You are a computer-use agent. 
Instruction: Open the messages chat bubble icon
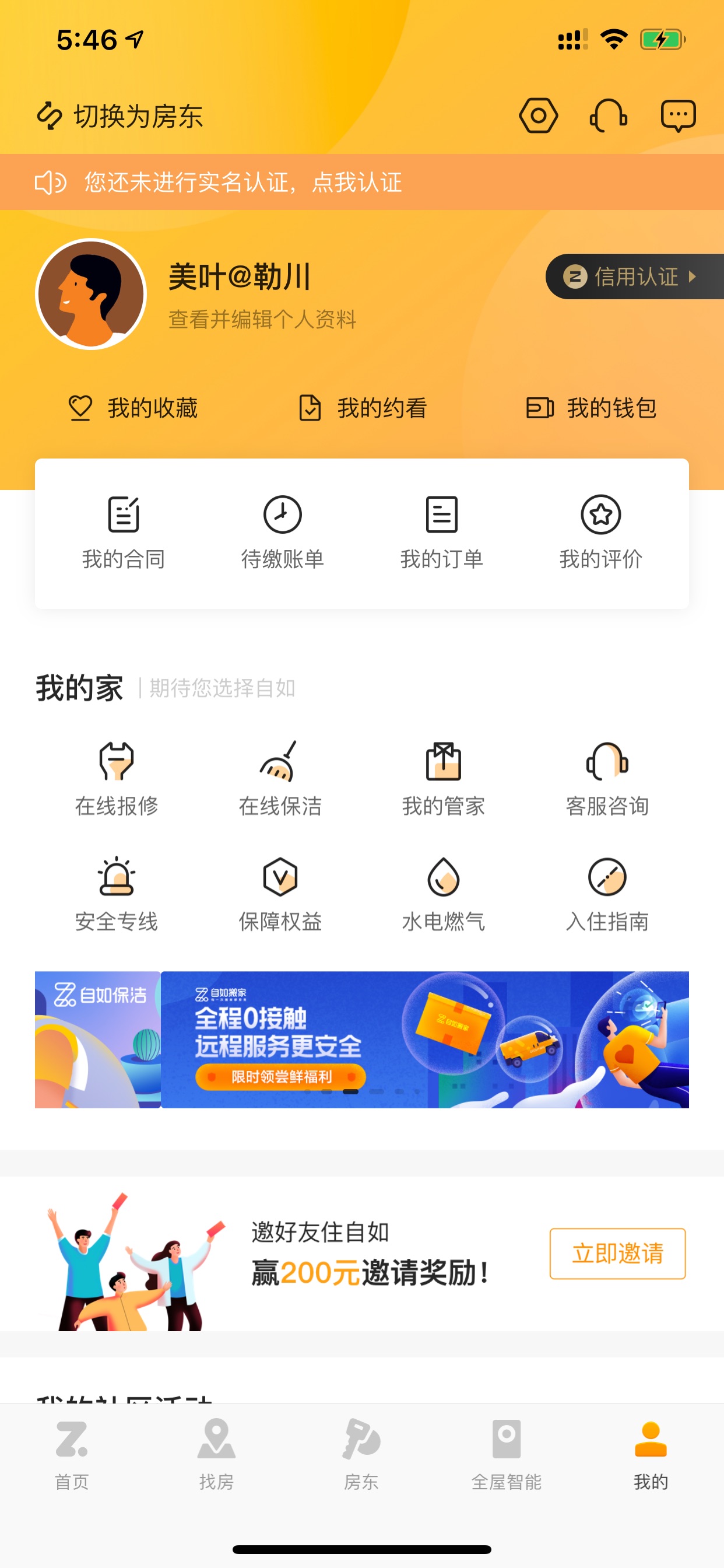click(679, 115)
